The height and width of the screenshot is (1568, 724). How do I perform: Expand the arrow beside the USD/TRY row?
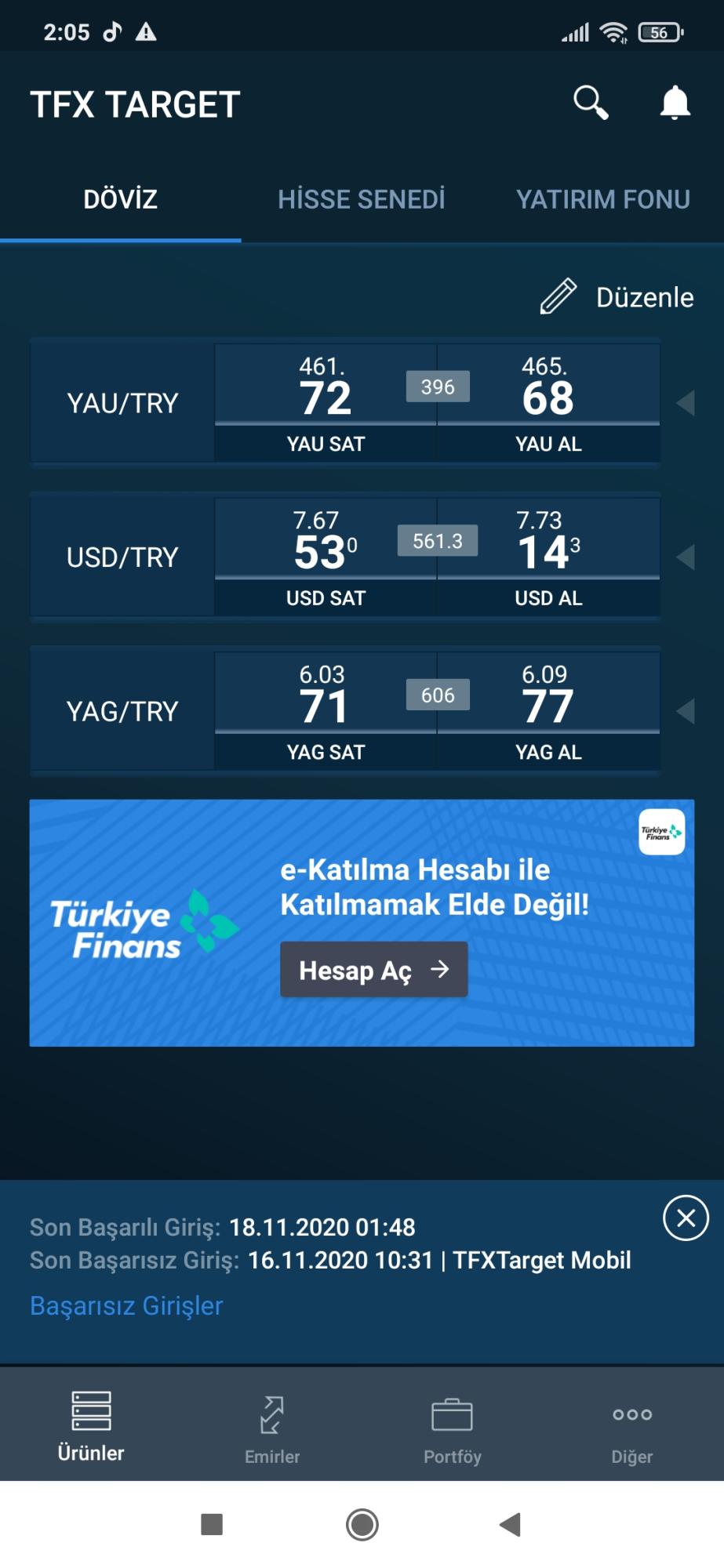coord(686,557)
